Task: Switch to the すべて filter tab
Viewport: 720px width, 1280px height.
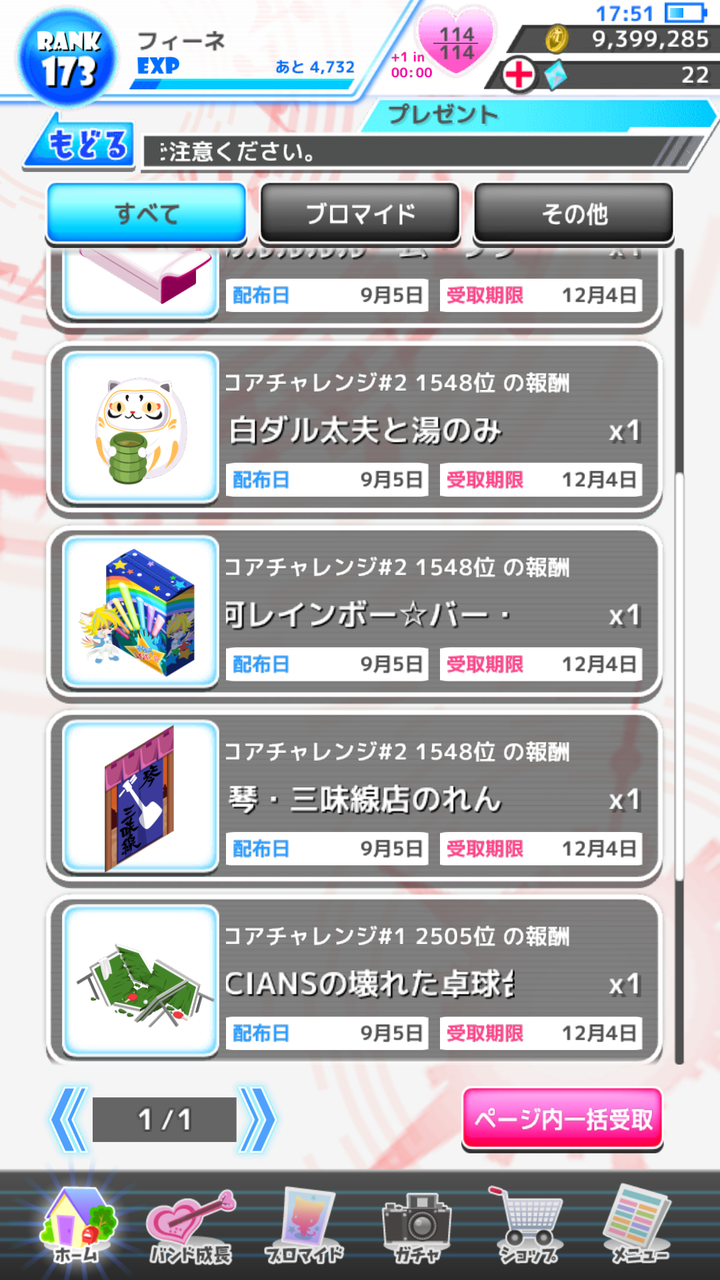Action: pyautogui.click(x=145, y=213)
